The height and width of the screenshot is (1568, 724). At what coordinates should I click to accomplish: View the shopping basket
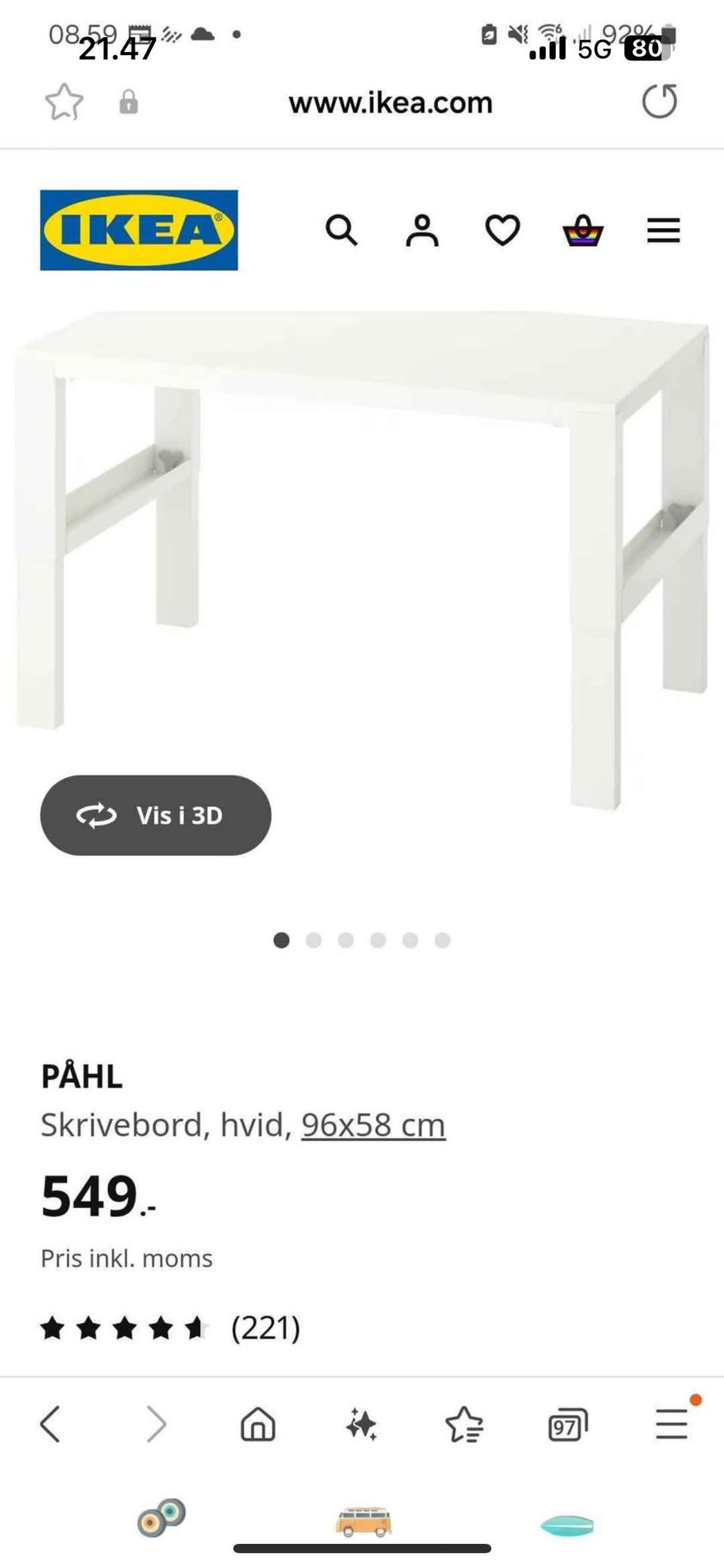click(x=583, y=230)
